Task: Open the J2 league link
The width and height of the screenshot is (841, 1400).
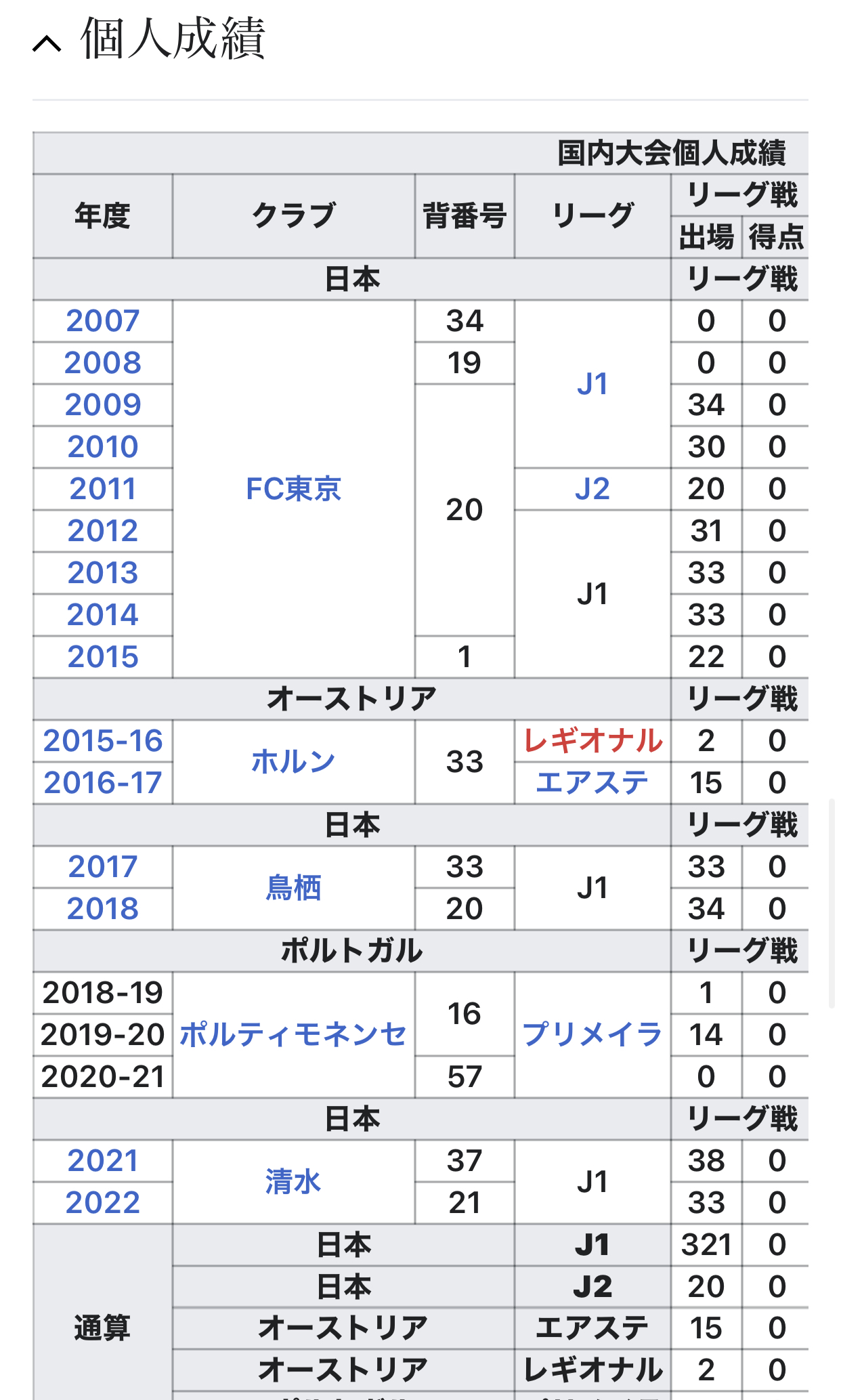Action: point(592,489)
